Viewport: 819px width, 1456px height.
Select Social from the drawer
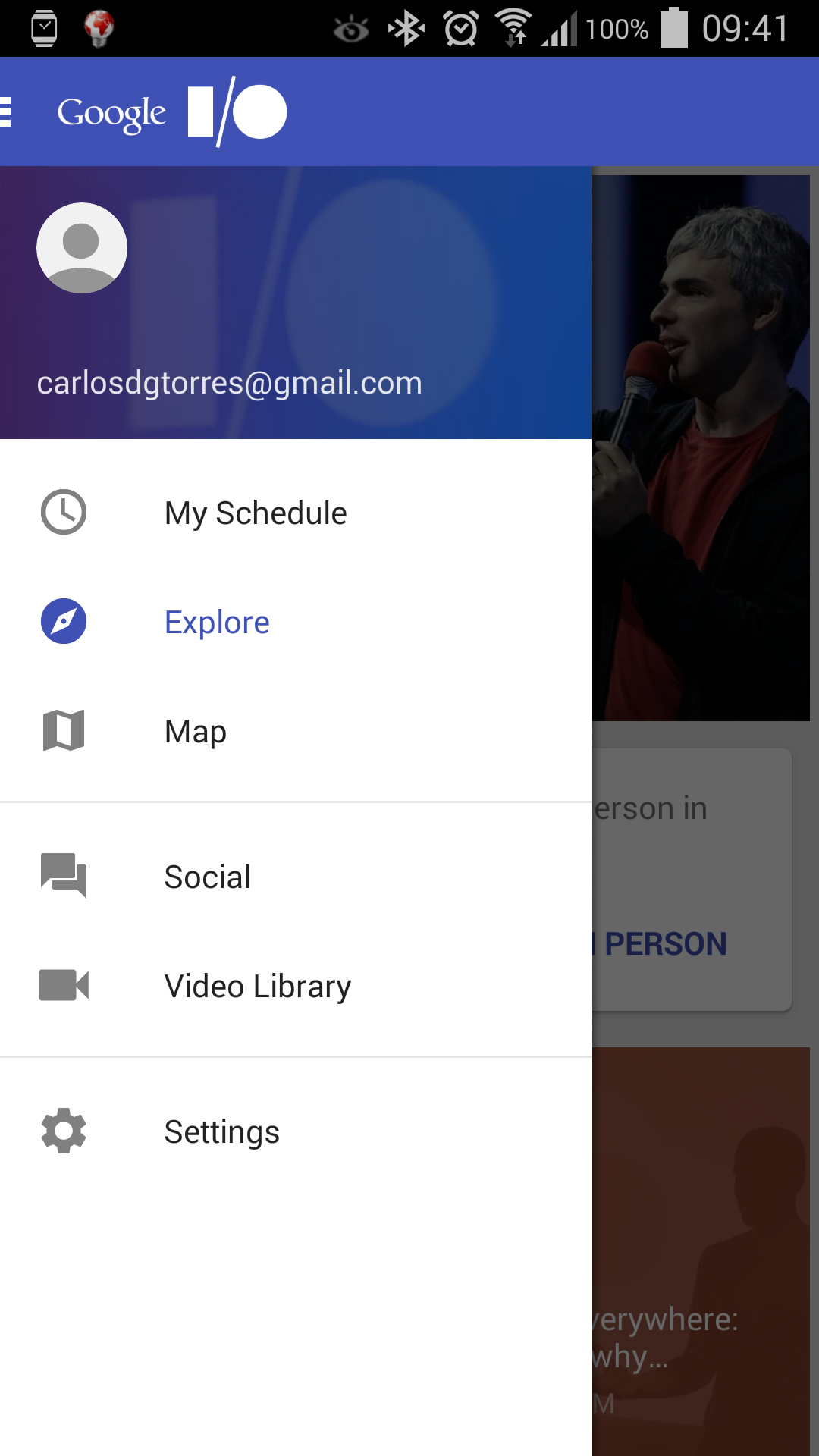tap(207, 877)
